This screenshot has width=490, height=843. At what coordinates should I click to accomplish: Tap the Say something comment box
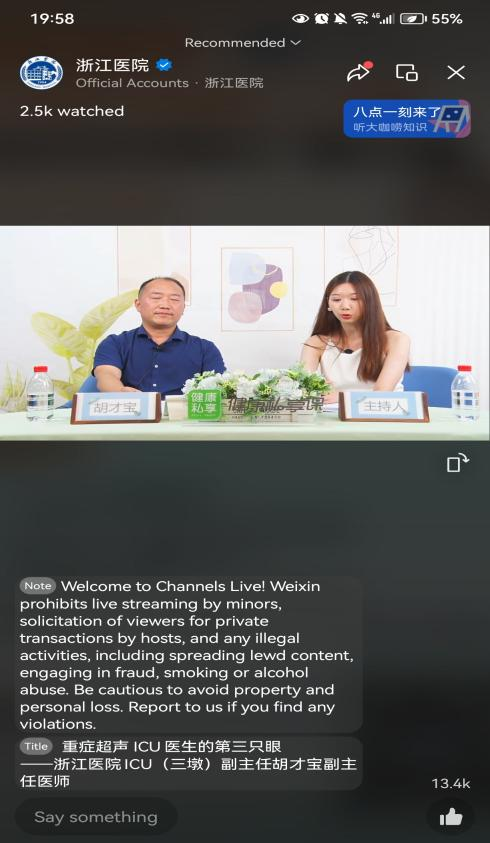tap(96, 817)
